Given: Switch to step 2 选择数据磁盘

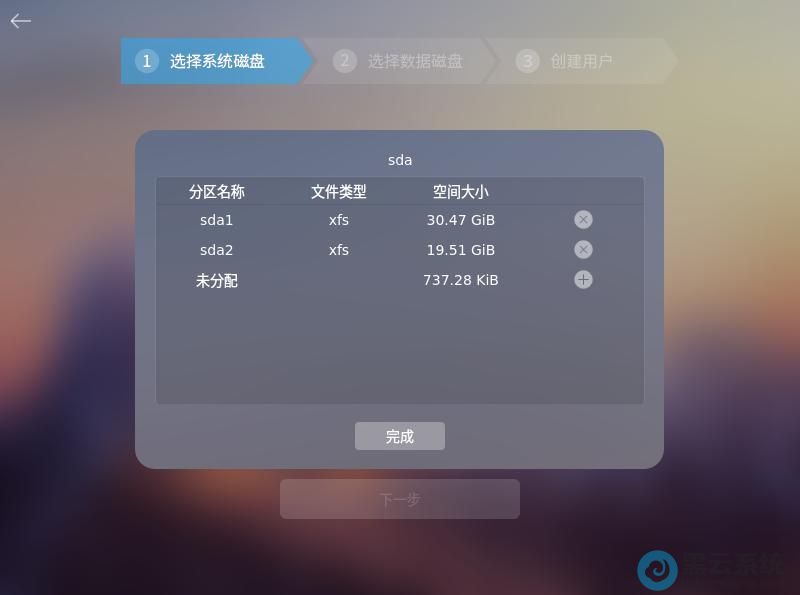Looking at the screenshot, I should pyautogui.click(x=400, y=61).
